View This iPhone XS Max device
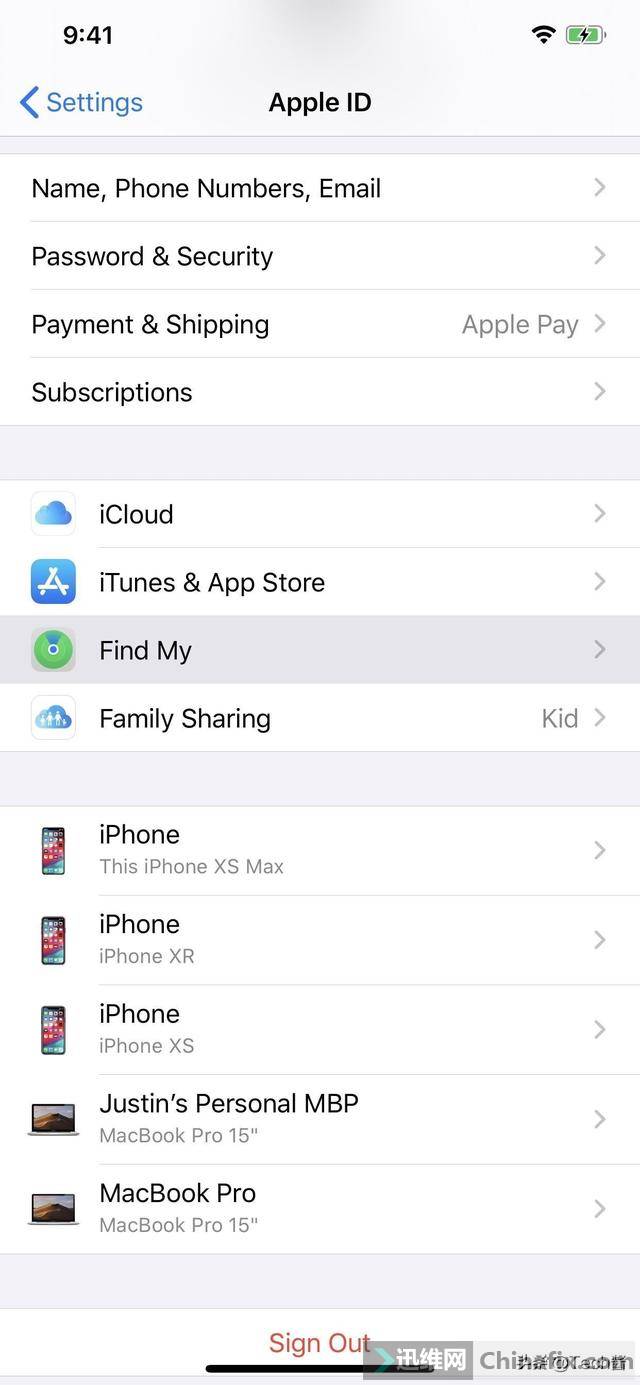The width and height of the screenshot is (640, 1385). 320,850
